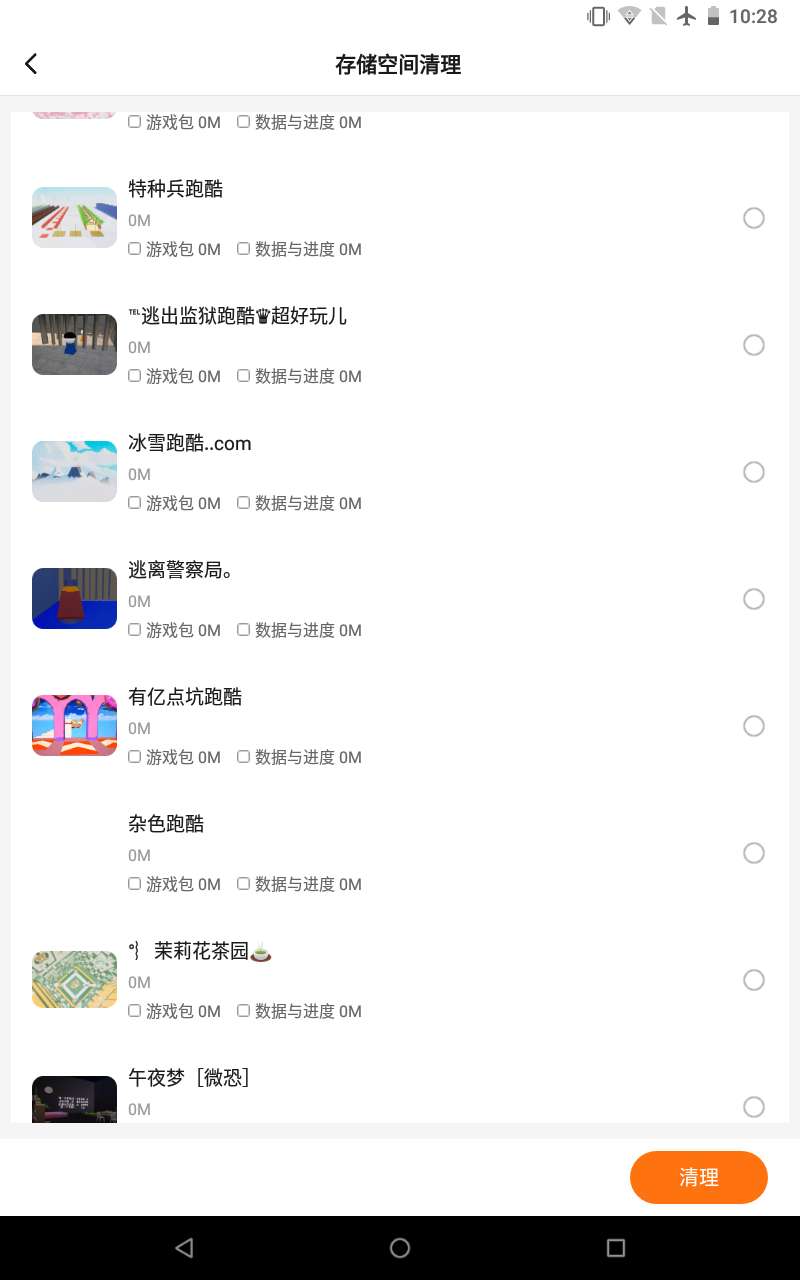This screenshot has height=1280, width=800.
Task: Select the radio button for 逃离警察局。
Action: pos(754,599)
